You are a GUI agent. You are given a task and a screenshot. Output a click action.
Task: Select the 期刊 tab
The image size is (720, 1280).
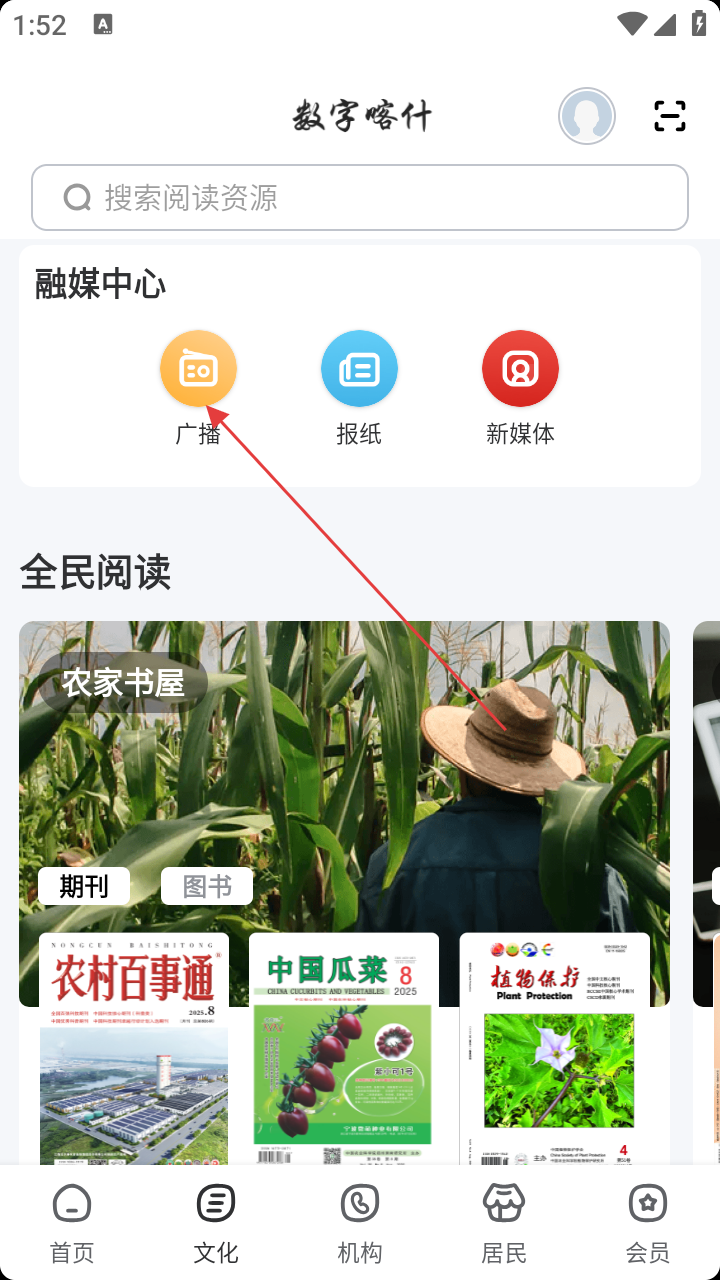pyautogui.click(x=84, y=886)
